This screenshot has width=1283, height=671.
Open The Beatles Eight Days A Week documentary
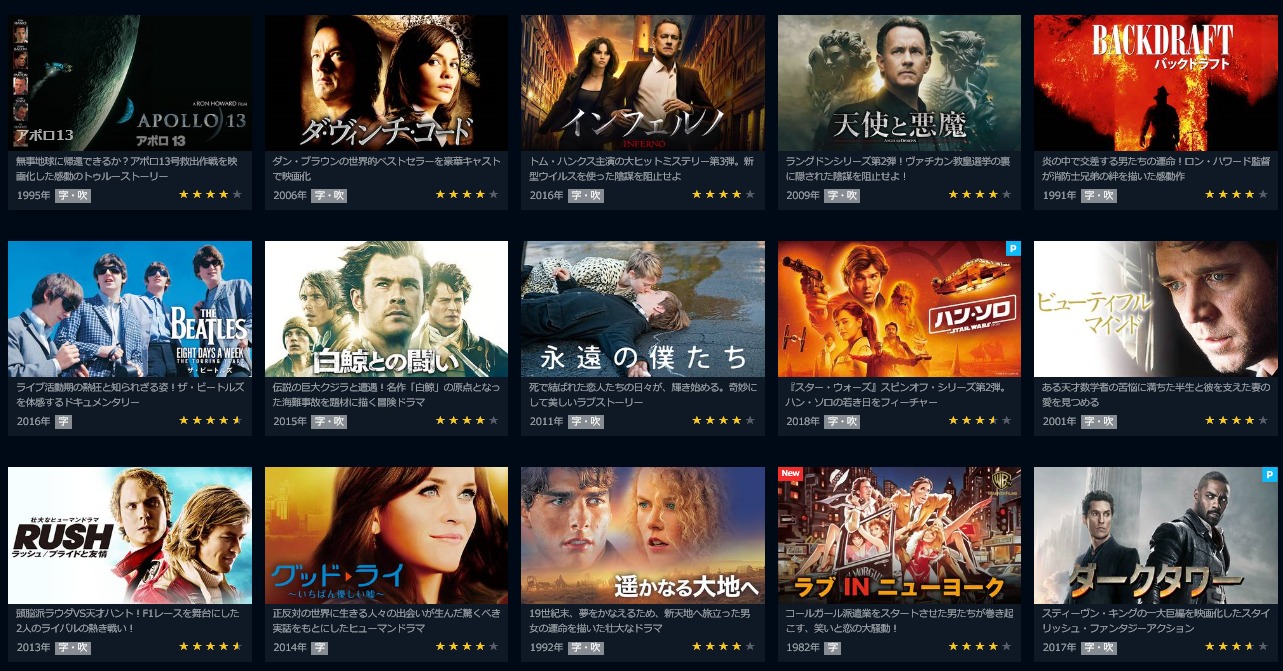pyautogui.click(x=130, y=309)
